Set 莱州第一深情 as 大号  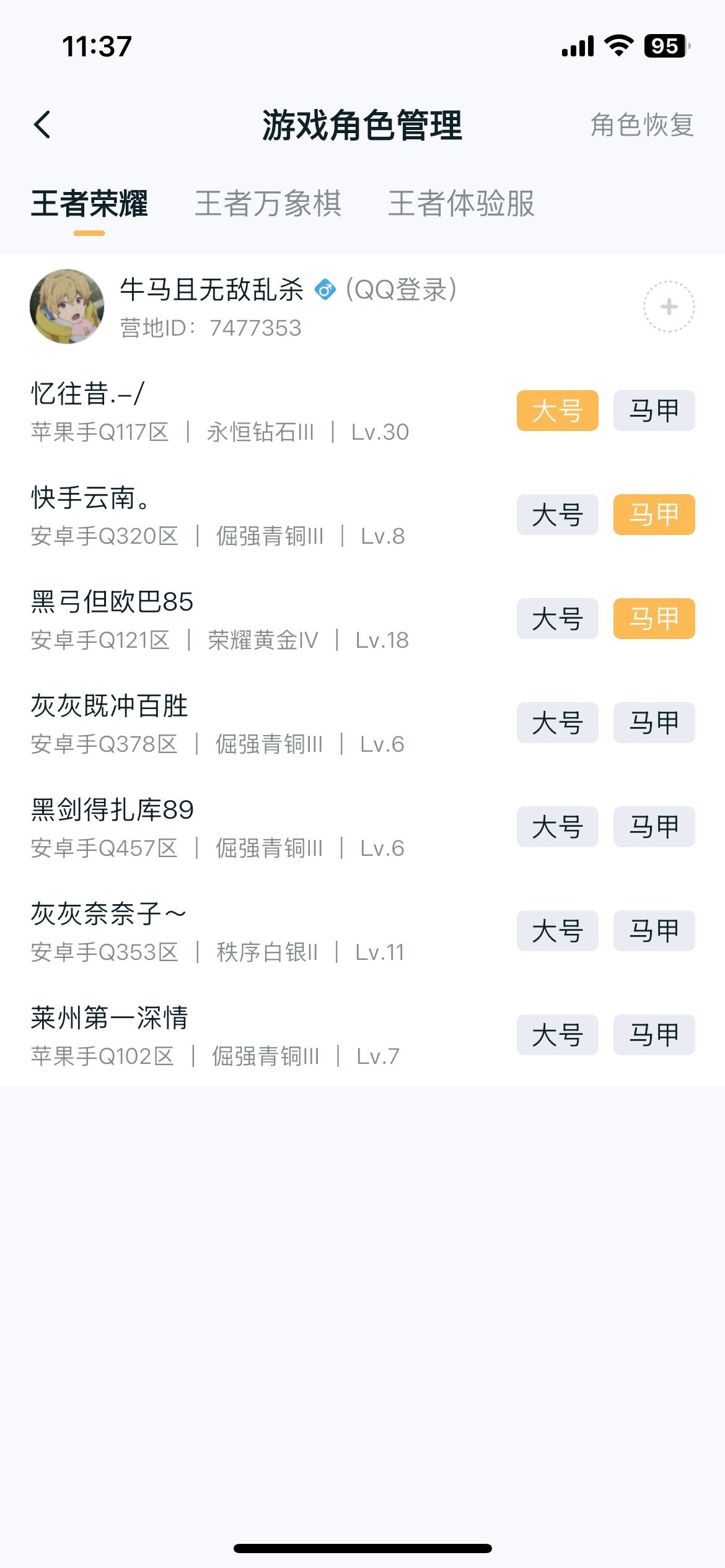point(557,1034)
